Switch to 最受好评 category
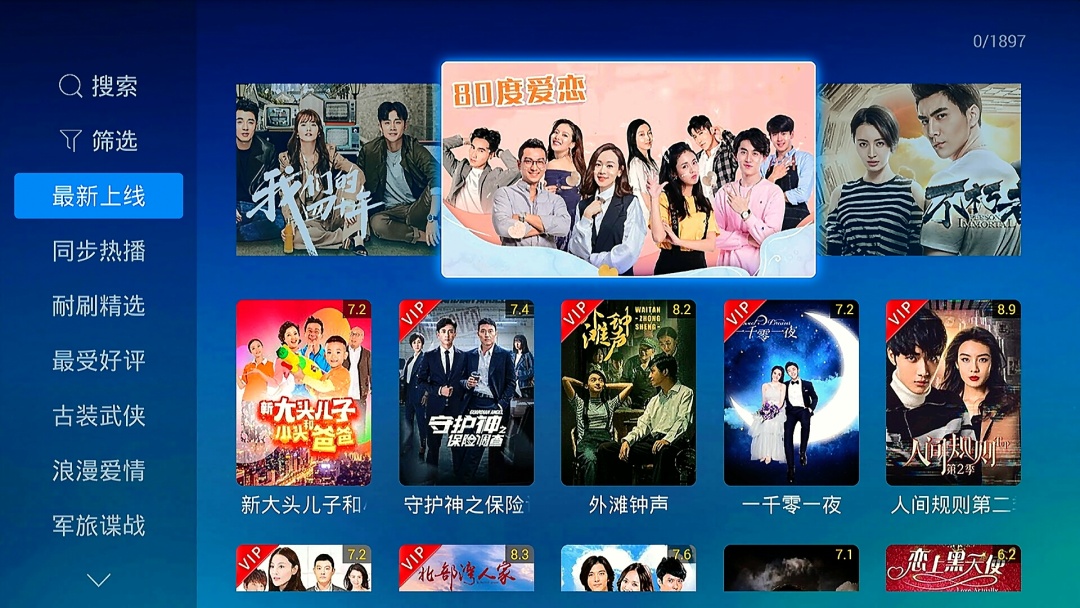Image resolution: width=1080 pixels, height=608 pixels. tap(98, 361)
